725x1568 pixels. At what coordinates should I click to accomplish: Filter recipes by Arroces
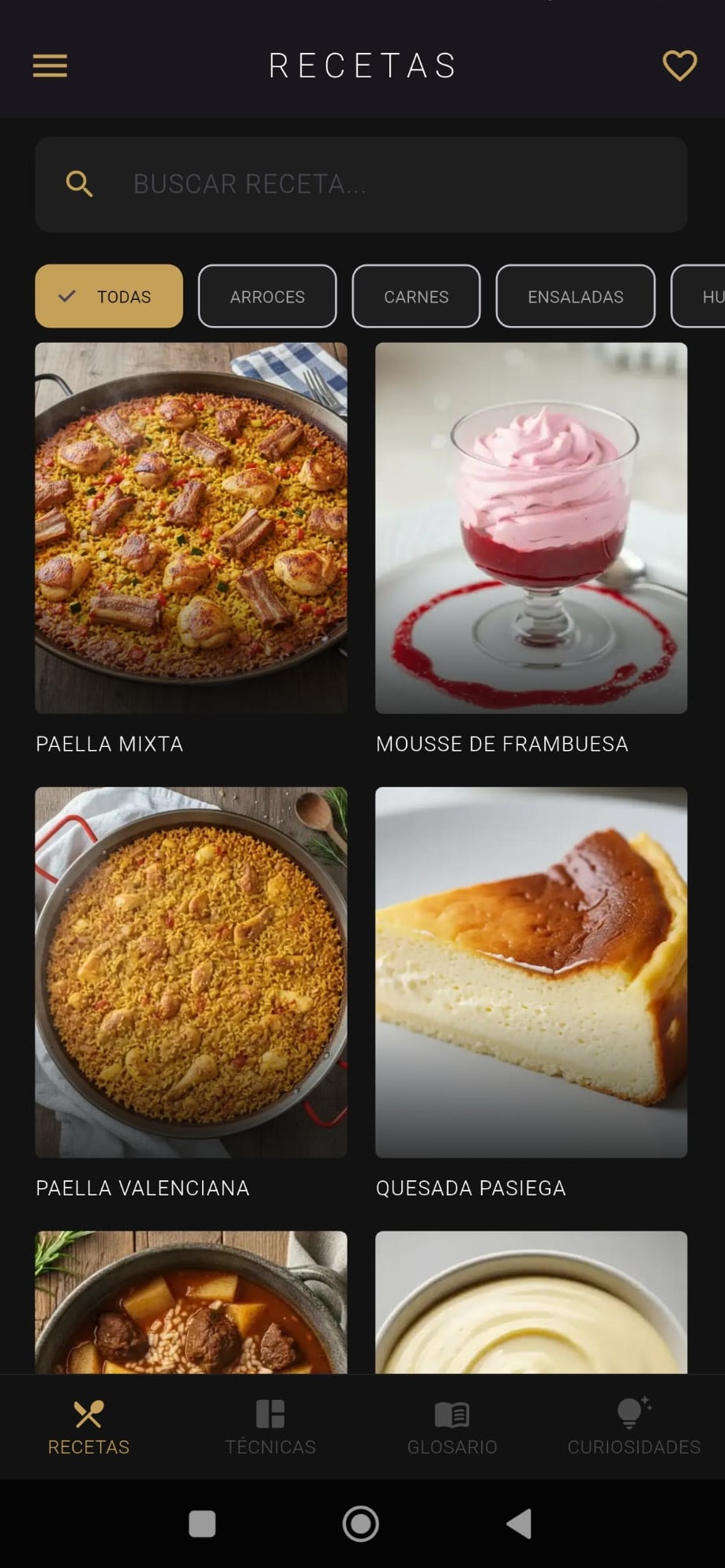[x=267, y=296]
